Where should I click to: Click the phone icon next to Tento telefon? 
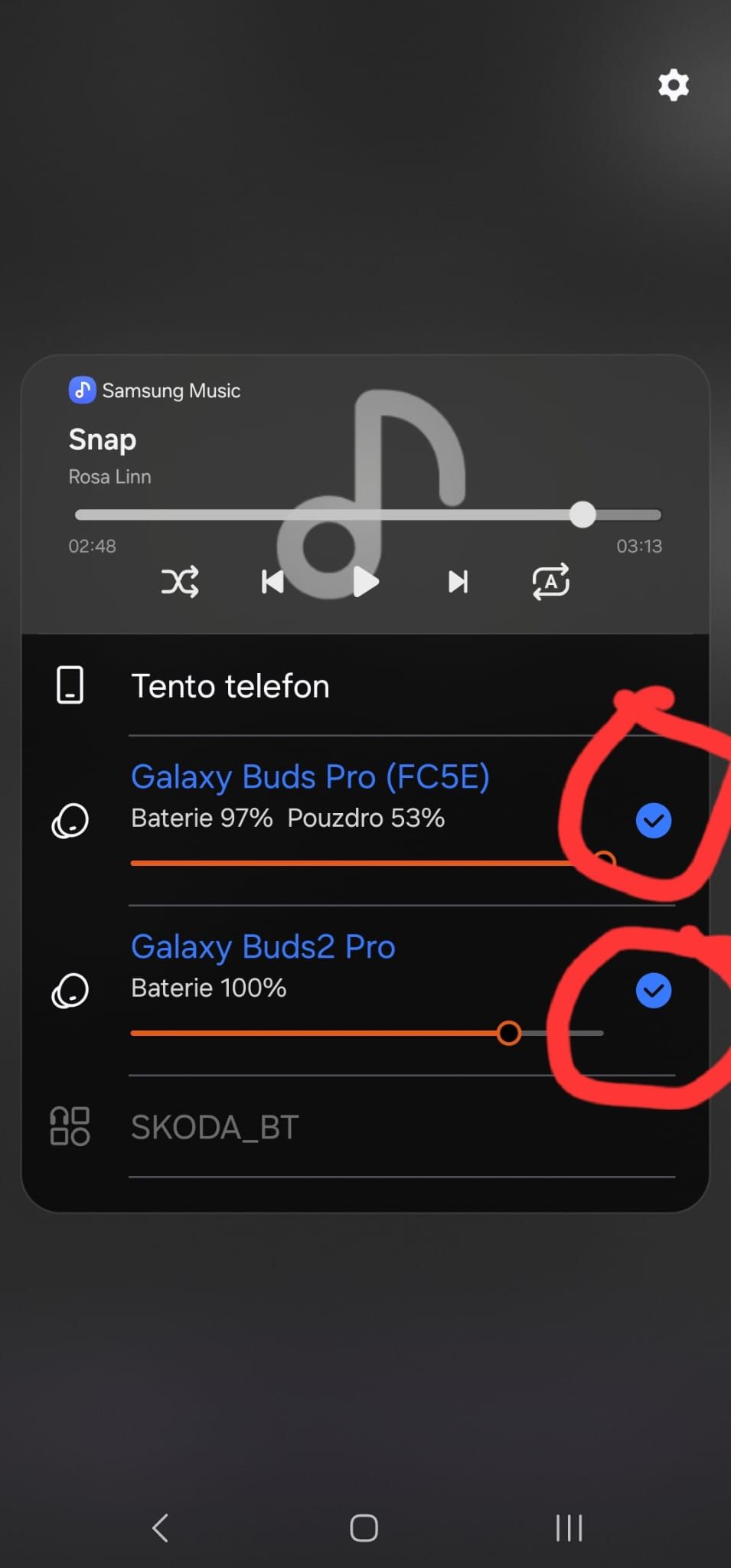[x=70, y=684]
